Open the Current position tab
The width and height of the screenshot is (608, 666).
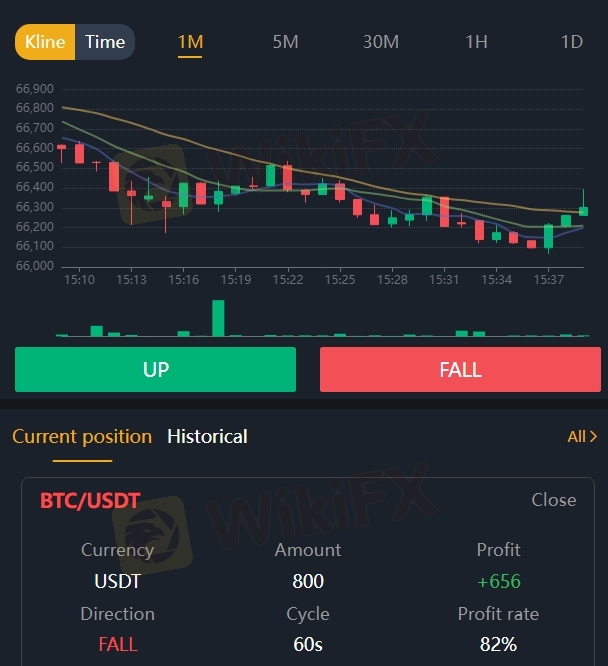pos(82,436)
